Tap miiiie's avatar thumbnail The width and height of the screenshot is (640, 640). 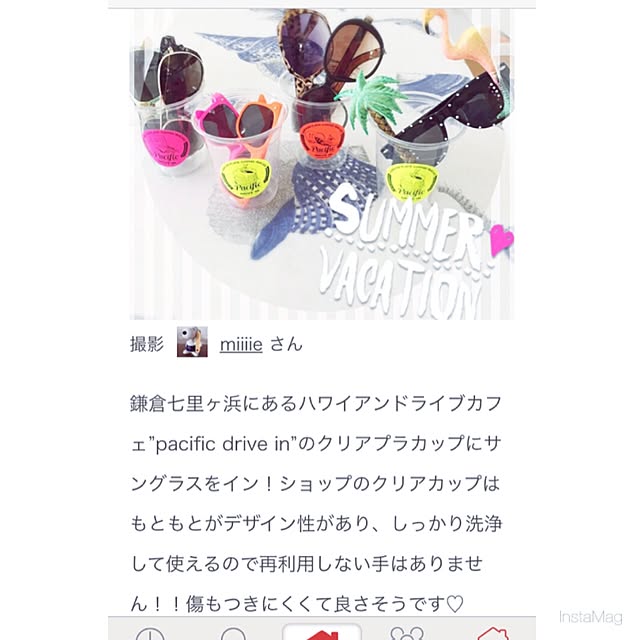point(192,343)
